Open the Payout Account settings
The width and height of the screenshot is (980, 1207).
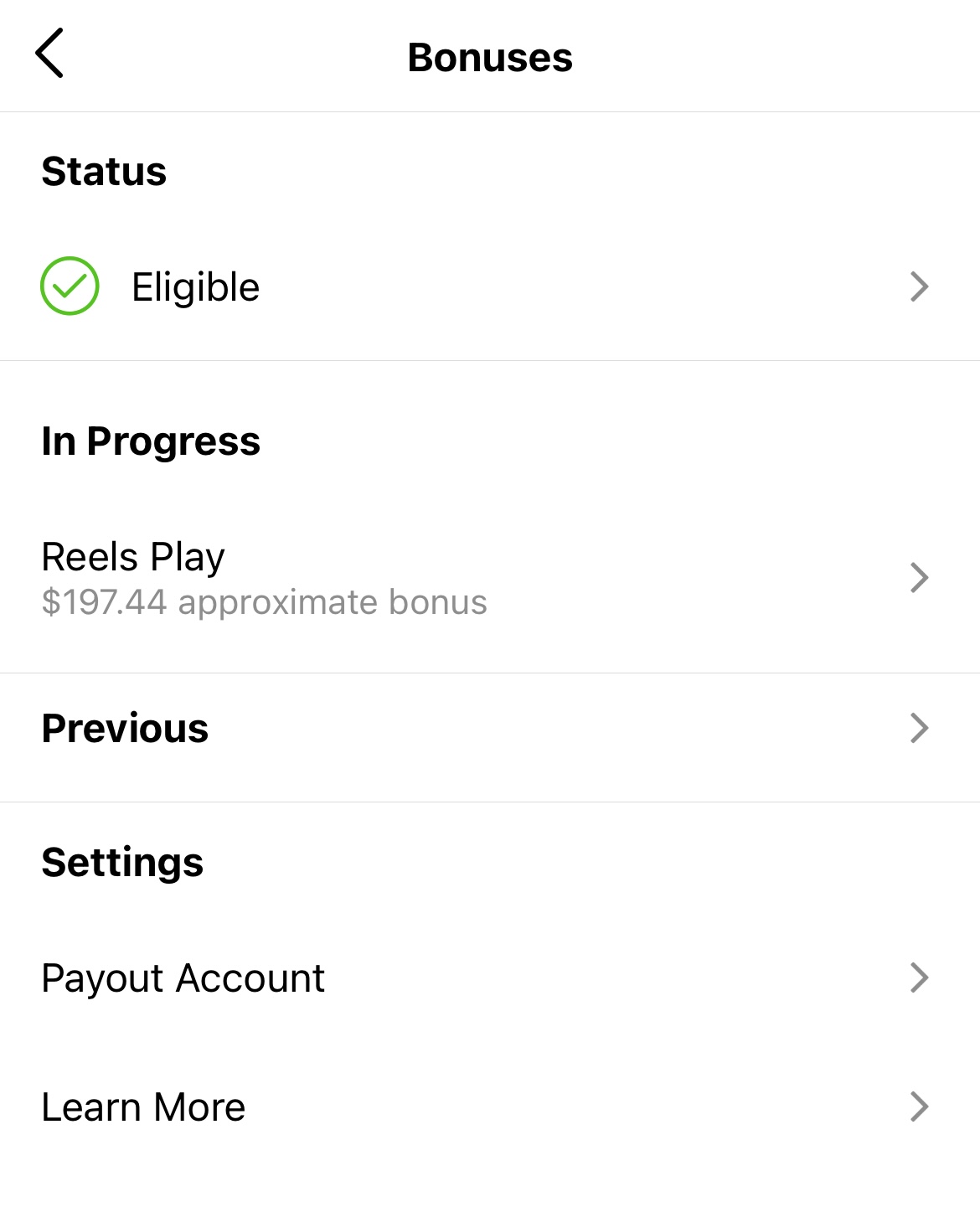tap(335, 977)
